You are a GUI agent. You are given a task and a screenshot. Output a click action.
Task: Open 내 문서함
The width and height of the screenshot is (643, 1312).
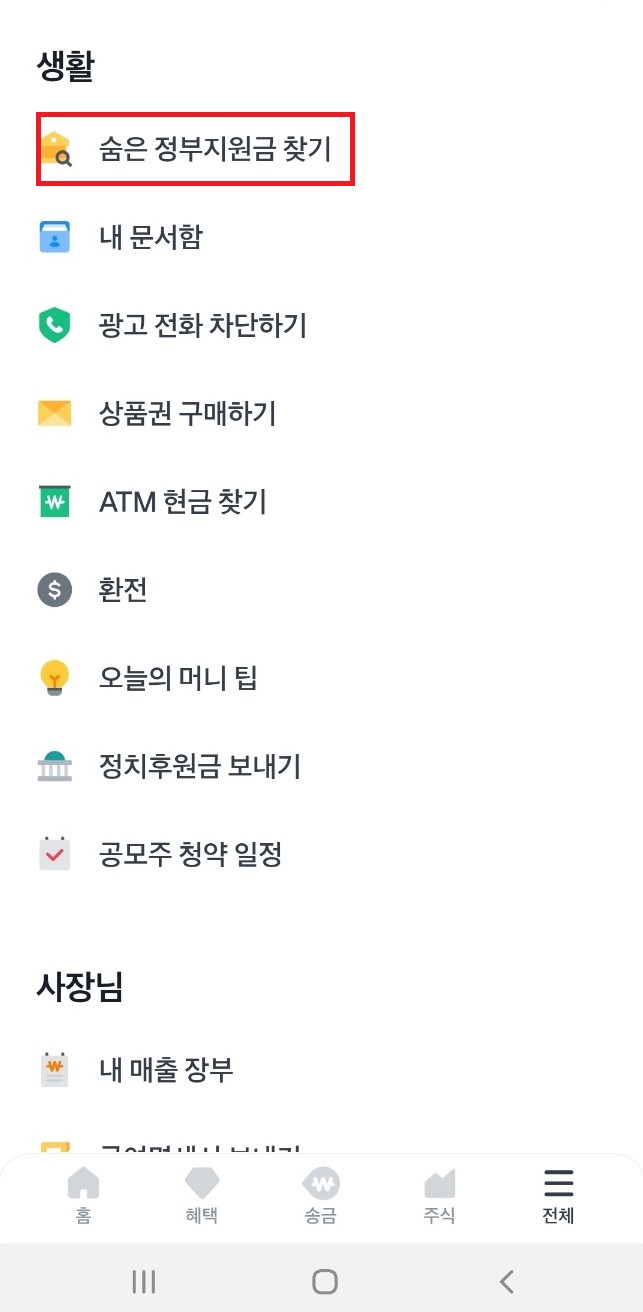[321, 237]
